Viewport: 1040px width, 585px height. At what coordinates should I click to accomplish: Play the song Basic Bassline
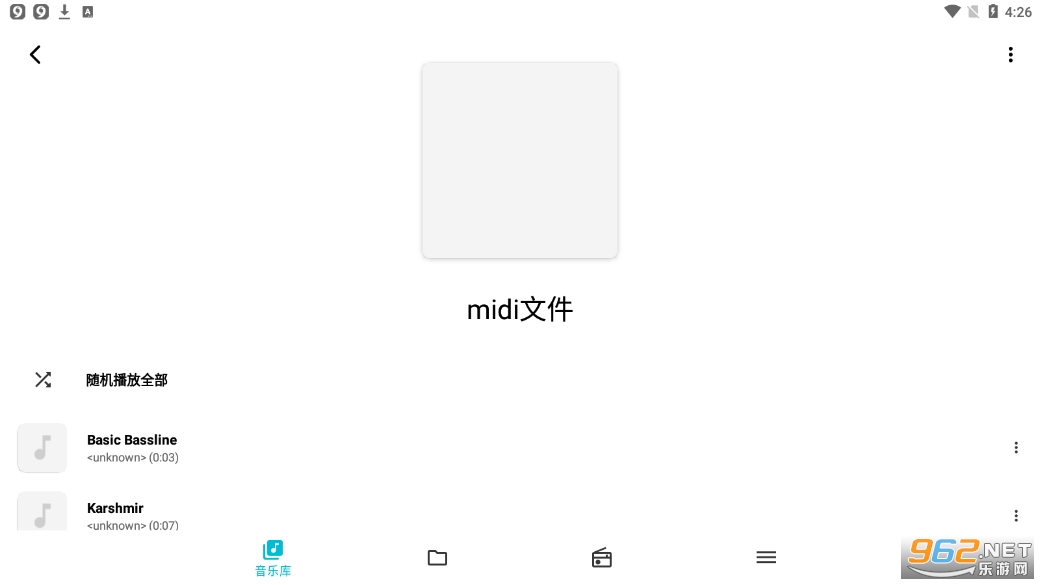(132, 447)
